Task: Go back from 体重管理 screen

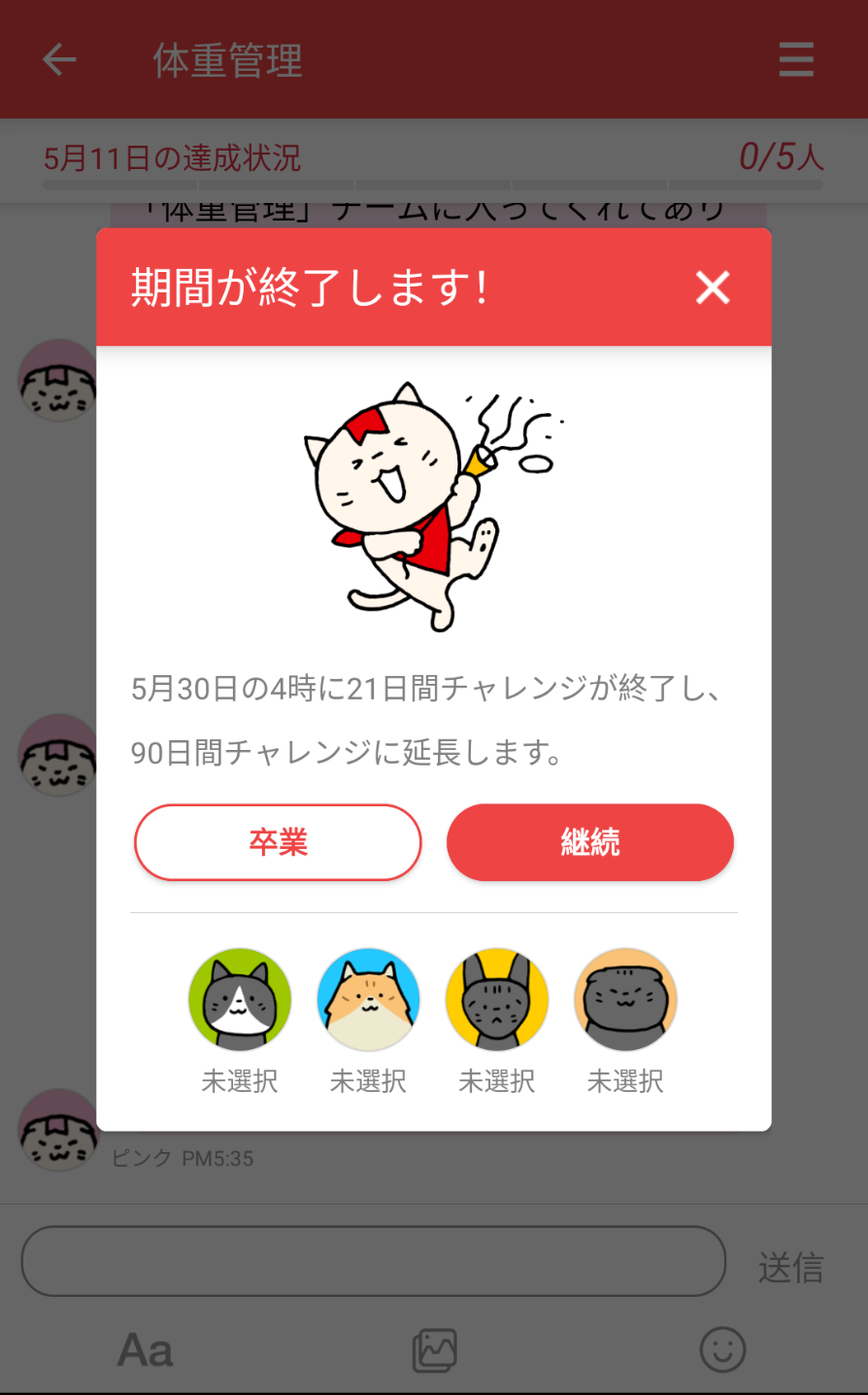Action: (59, 60)
